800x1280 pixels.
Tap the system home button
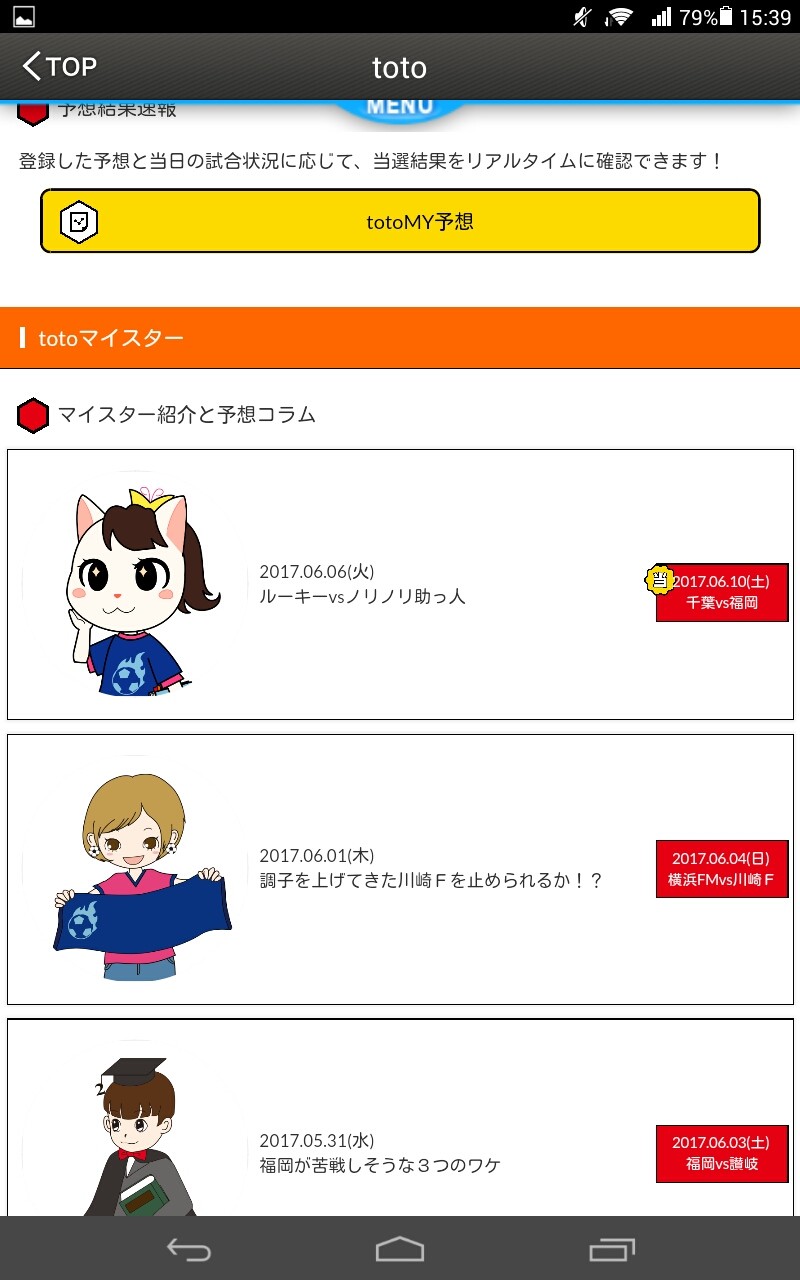400,1249
